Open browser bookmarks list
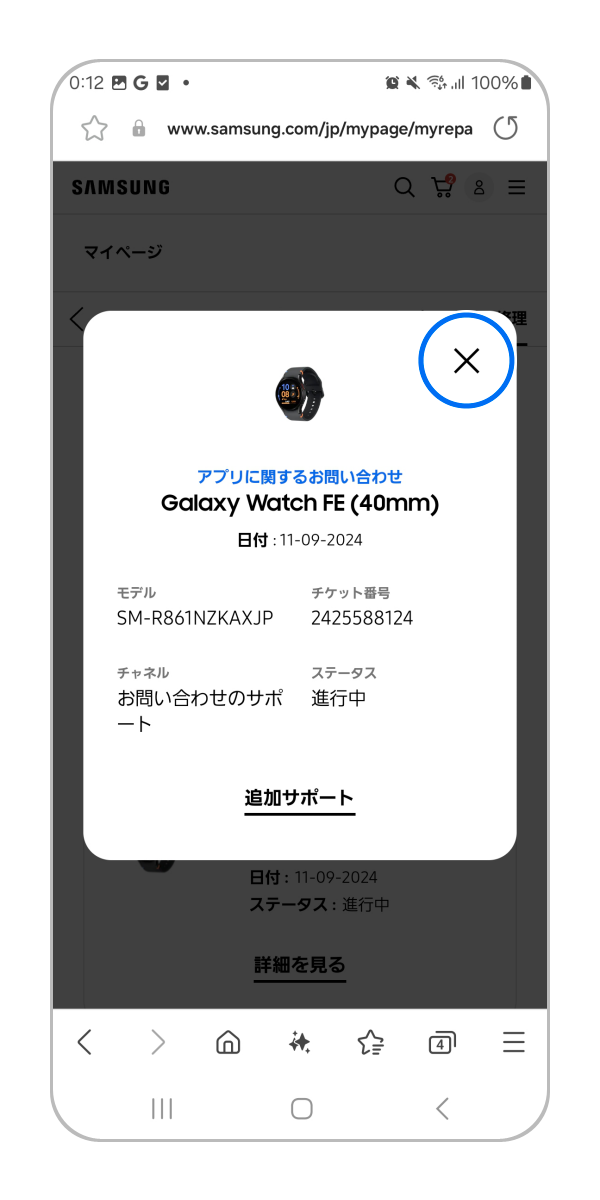Image resolution: width=600 pixels, height=1200 pixels. point(371,1043)
